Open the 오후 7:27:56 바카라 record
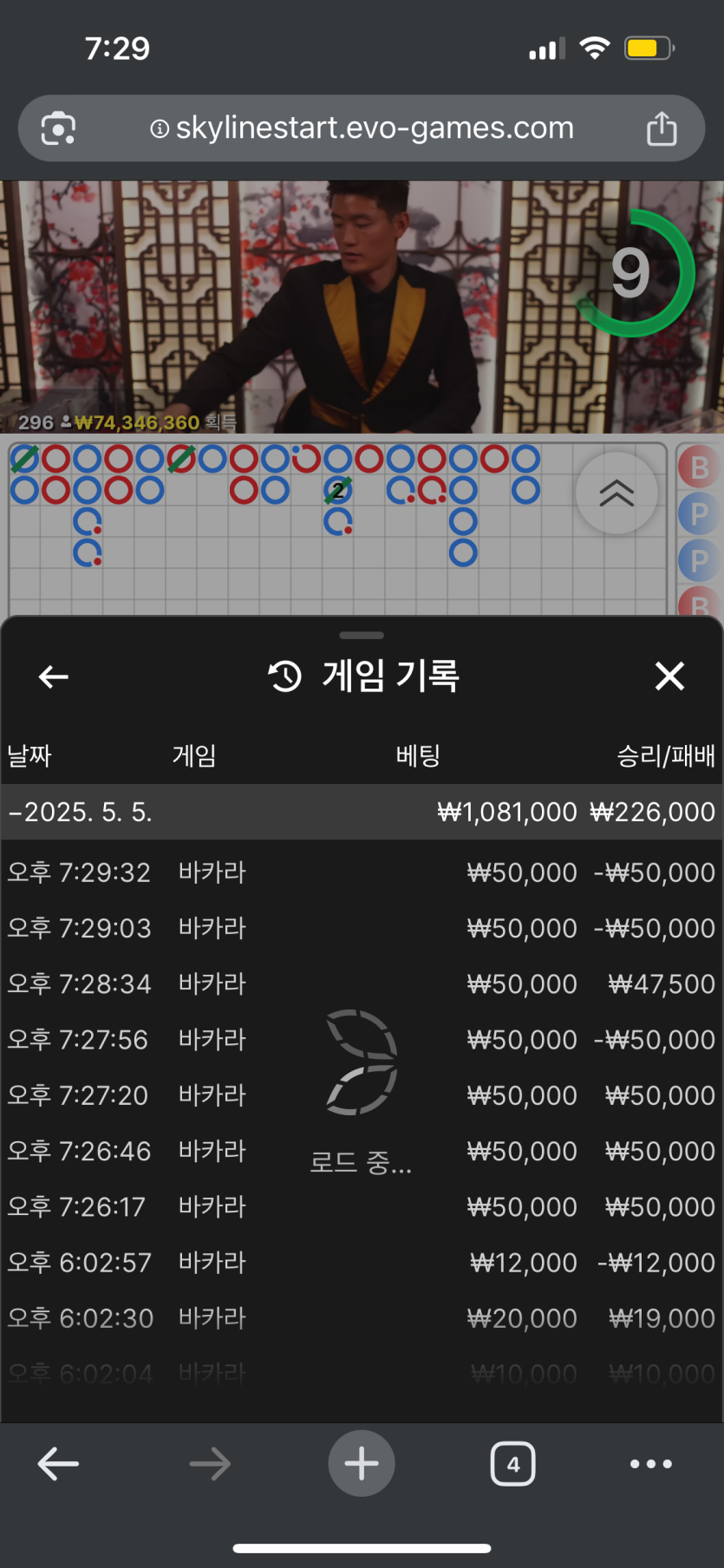The height and width of the screenshot is (1568, 724). pos(362,1040)
